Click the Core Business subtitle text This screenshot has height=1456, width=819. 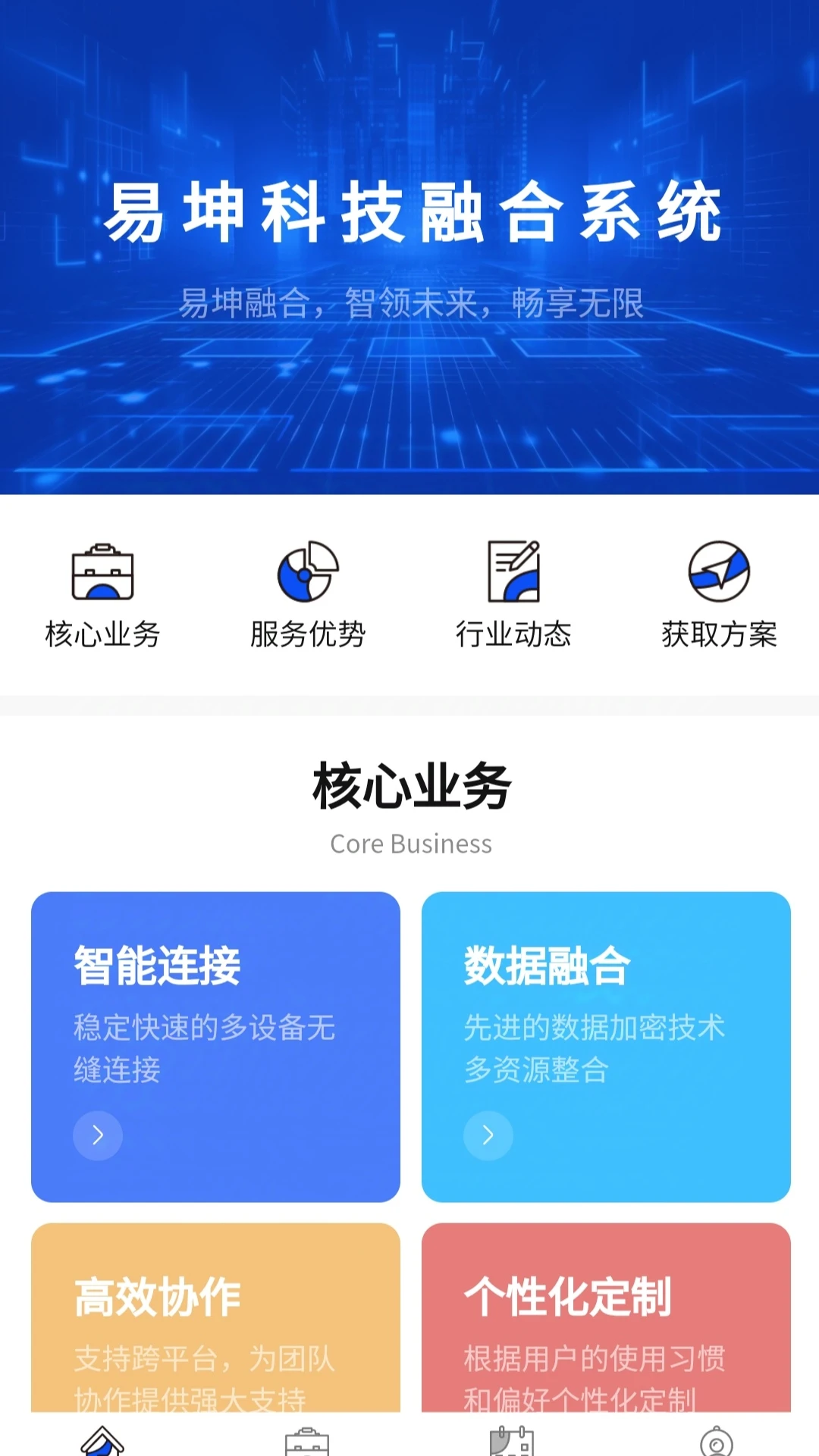tap(409, 844)
